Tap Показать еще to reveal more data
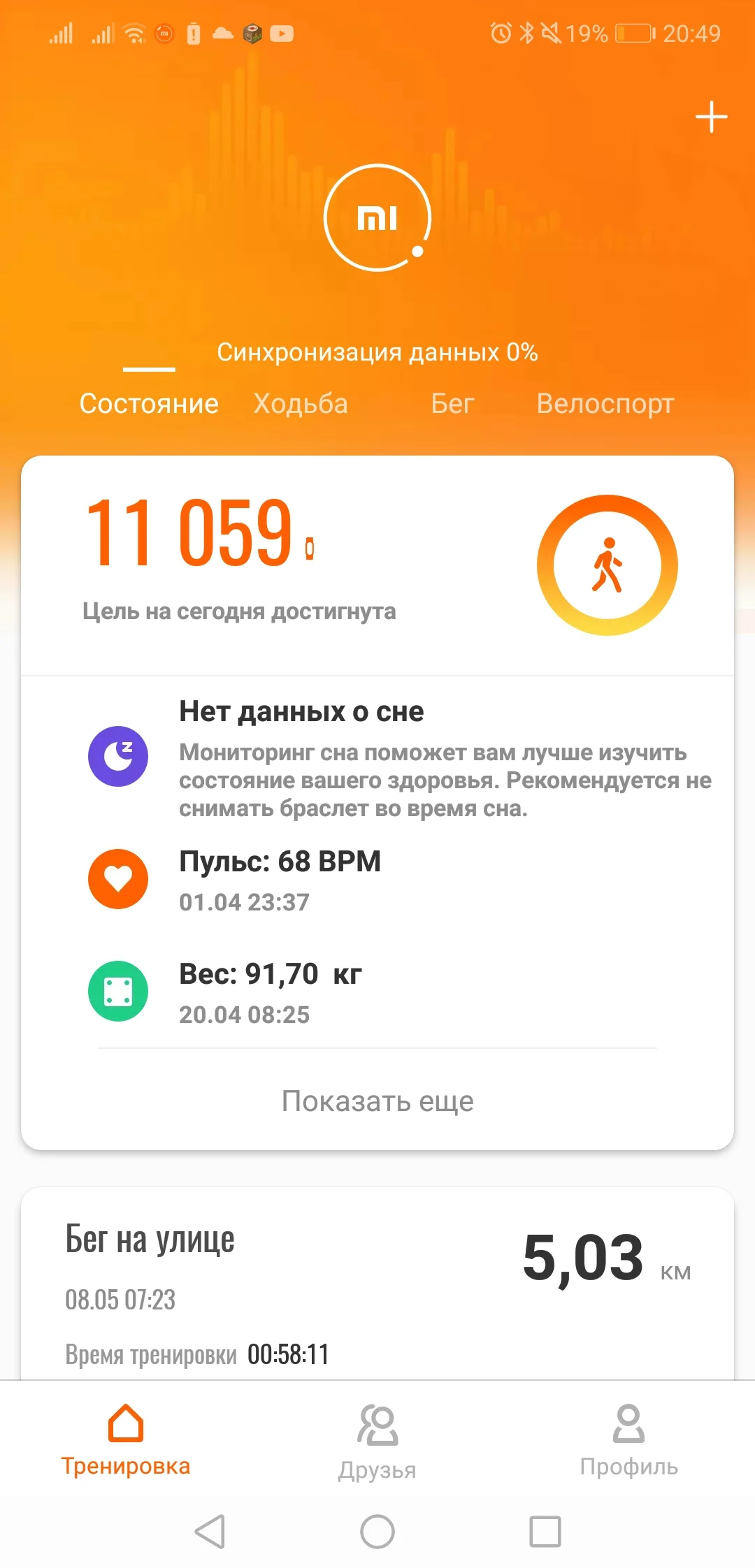Screen dimensions: 755x1568 pyautogui.click(x=377, y=1101)
